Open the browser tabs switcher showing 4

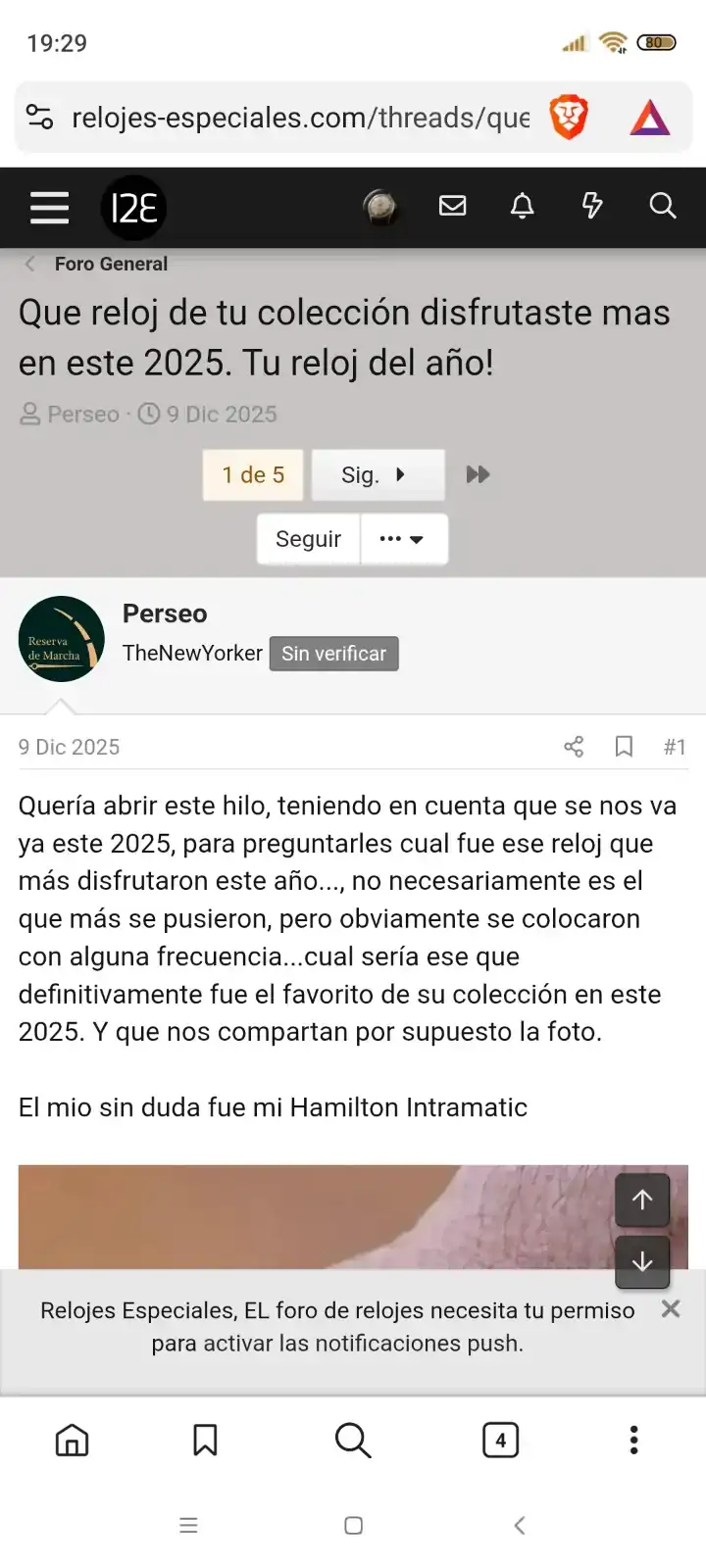click(500, 1440)
